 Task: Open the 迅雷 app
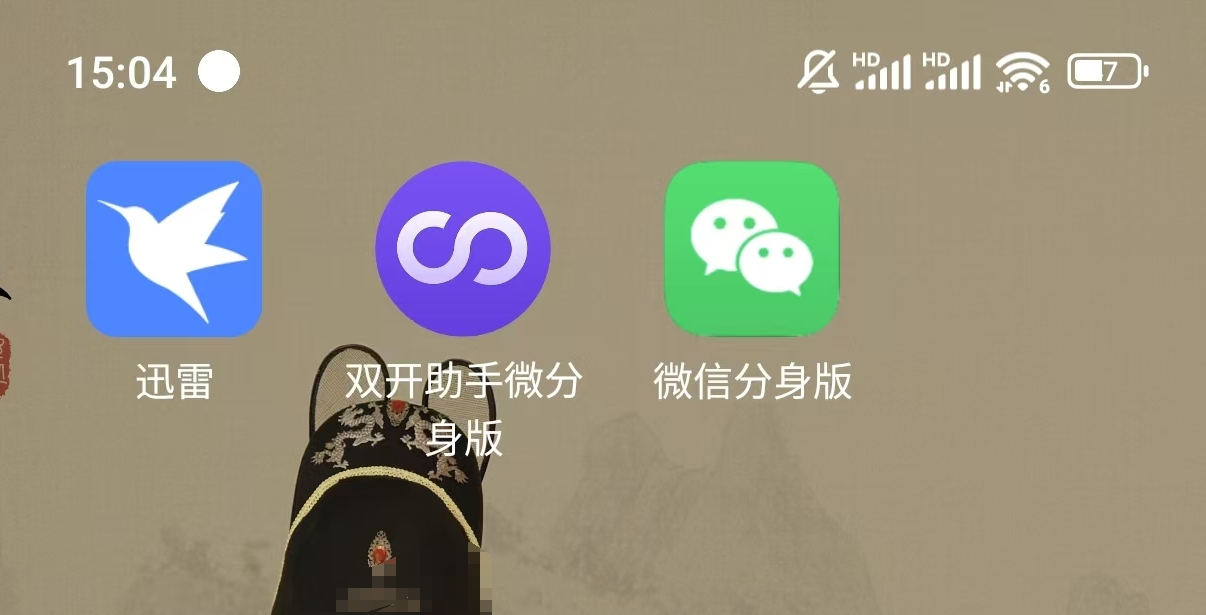point(174,249)
